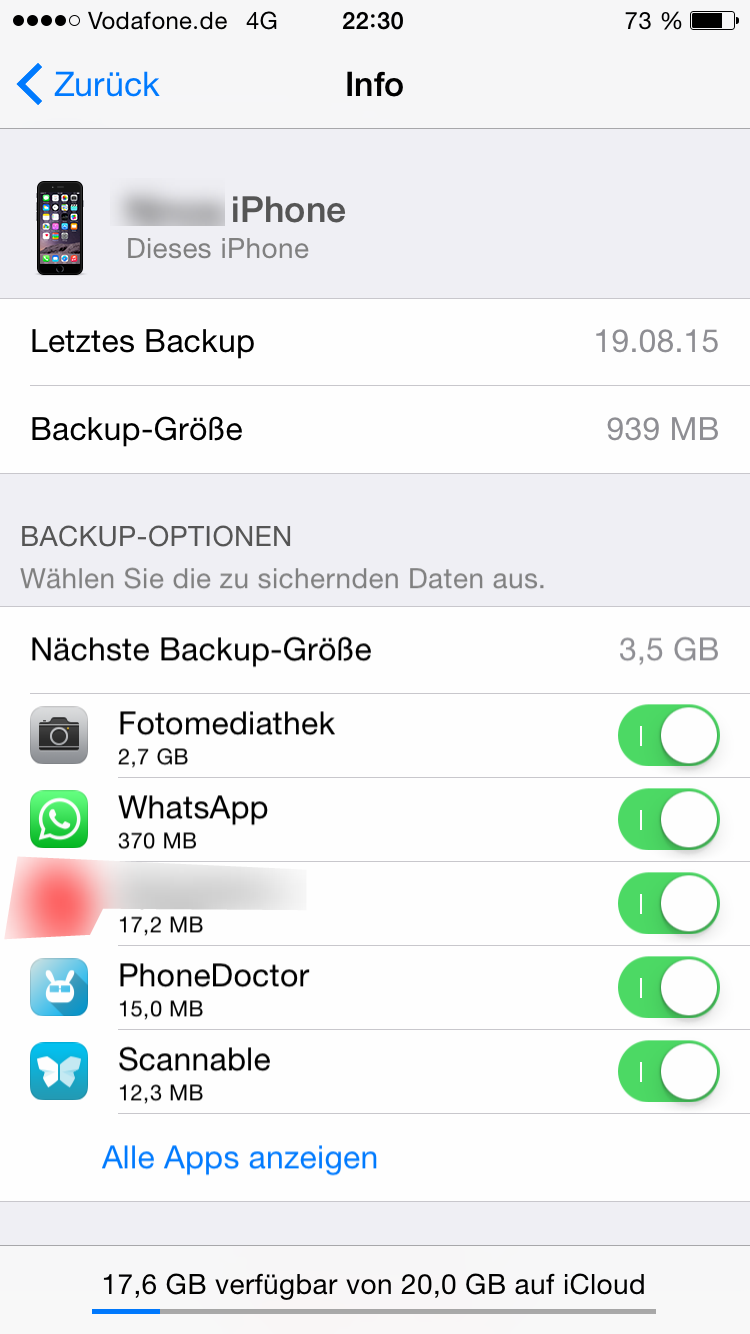Switch off PhoneDoctor backup
Viewport: 750px width, 1334px height.
pyautogui.click(x=669, y=988)
